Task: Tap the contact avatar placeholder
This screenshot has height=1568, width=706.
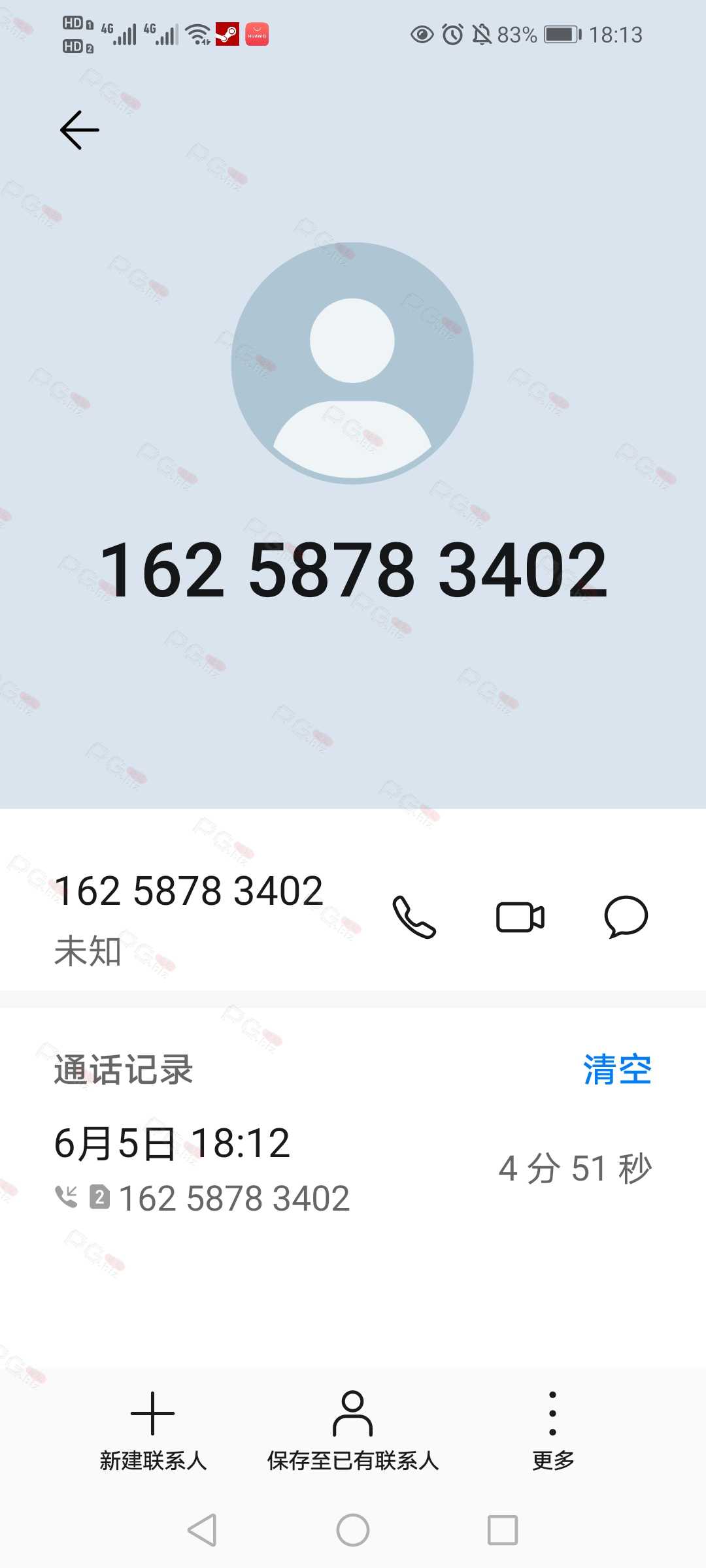Action: (x=352, y=363)
